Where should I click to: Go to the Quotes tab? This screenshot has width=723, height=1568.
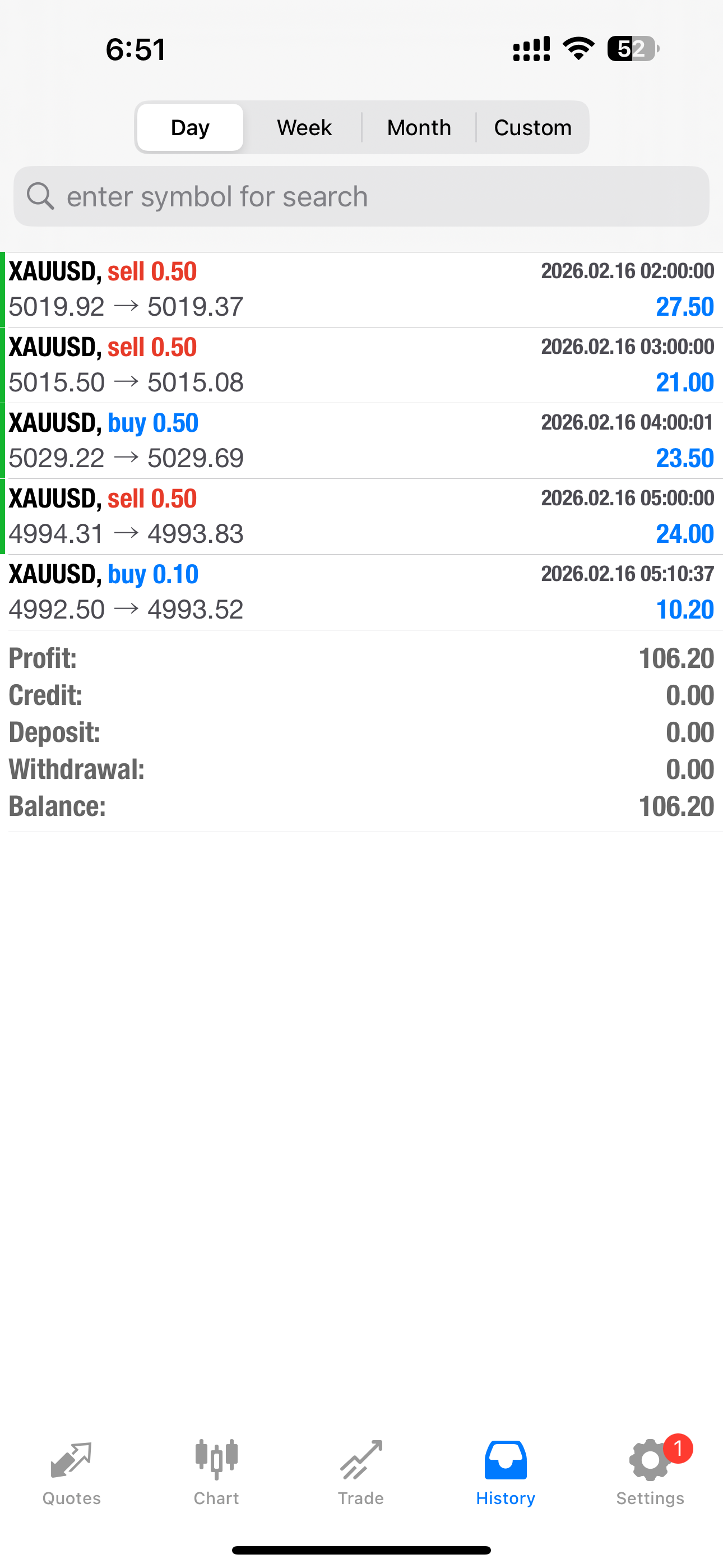72,1472
